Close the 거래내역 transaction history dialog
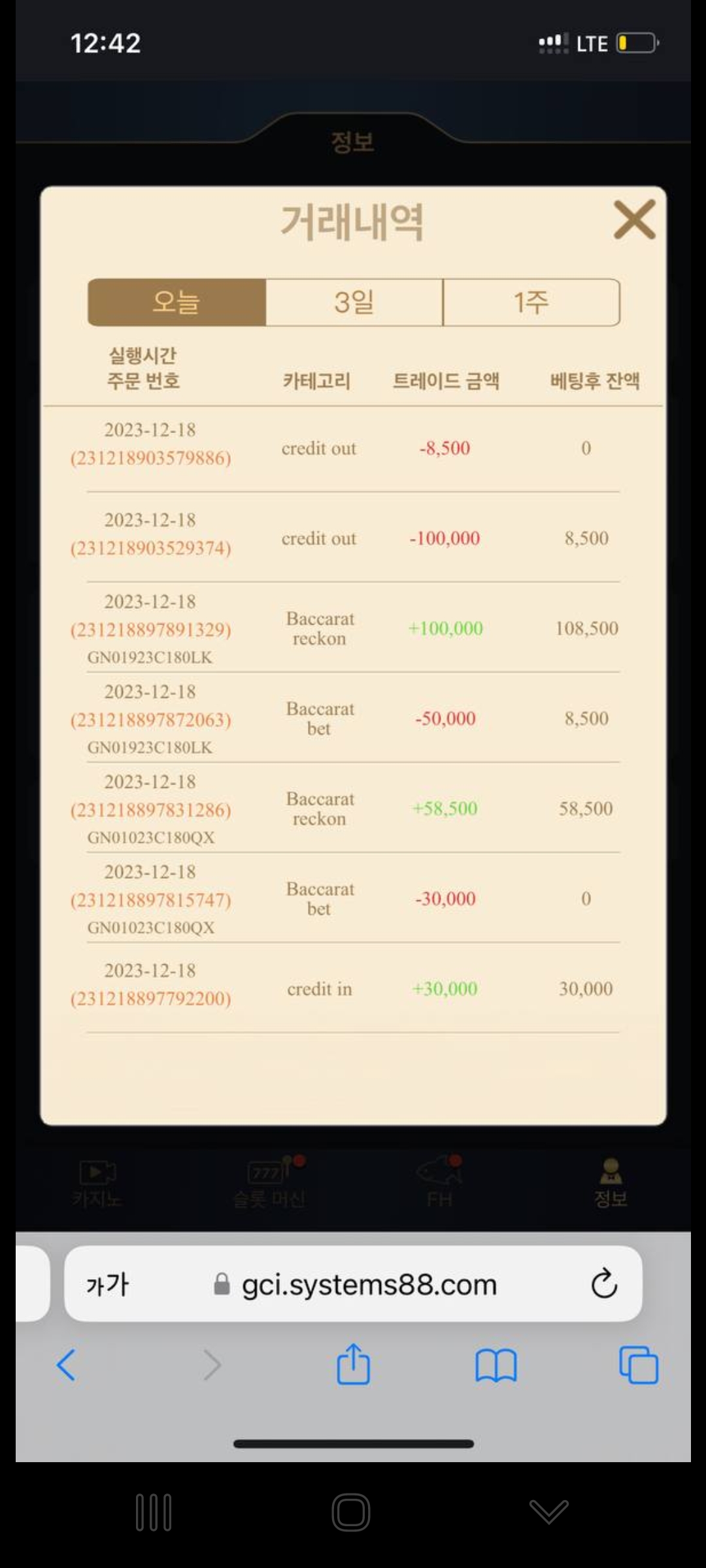Screen dimensions: 706x1568 click(x=634, y=220)
